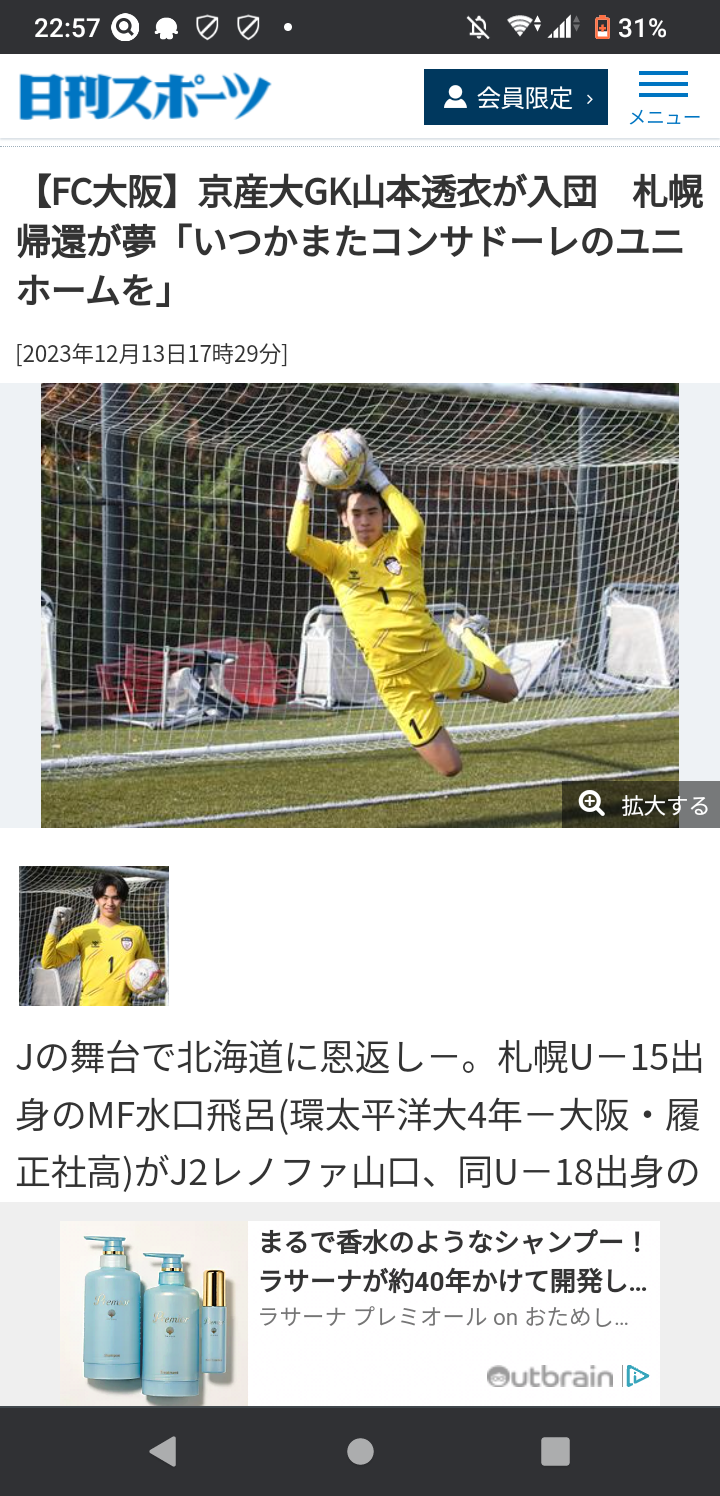Tap the 会員限定 members-only button
720x1496 pixels.
click(516, 97)
